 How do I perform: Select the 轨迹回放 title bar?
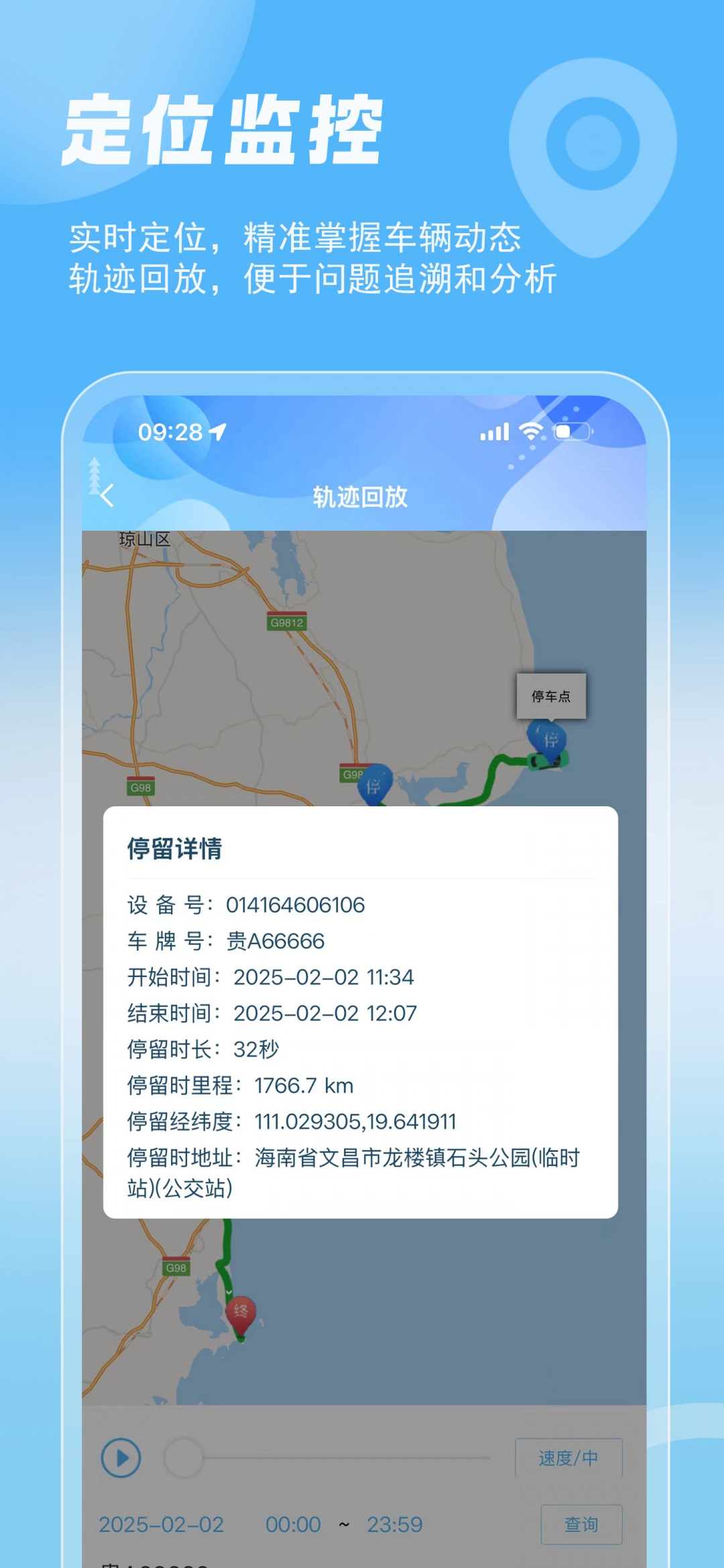pos(362,495)
